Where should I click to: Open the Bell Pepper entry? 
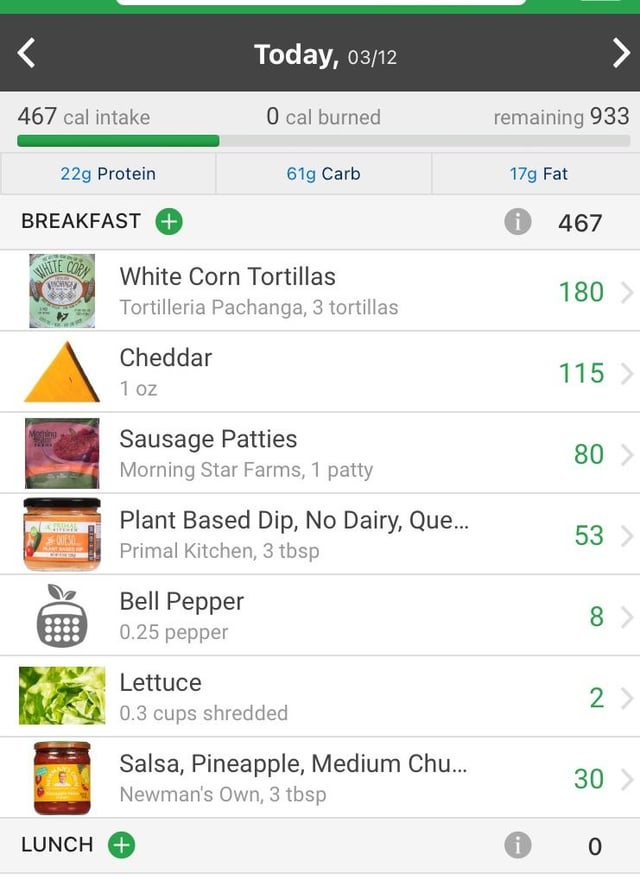pos(320,616)
